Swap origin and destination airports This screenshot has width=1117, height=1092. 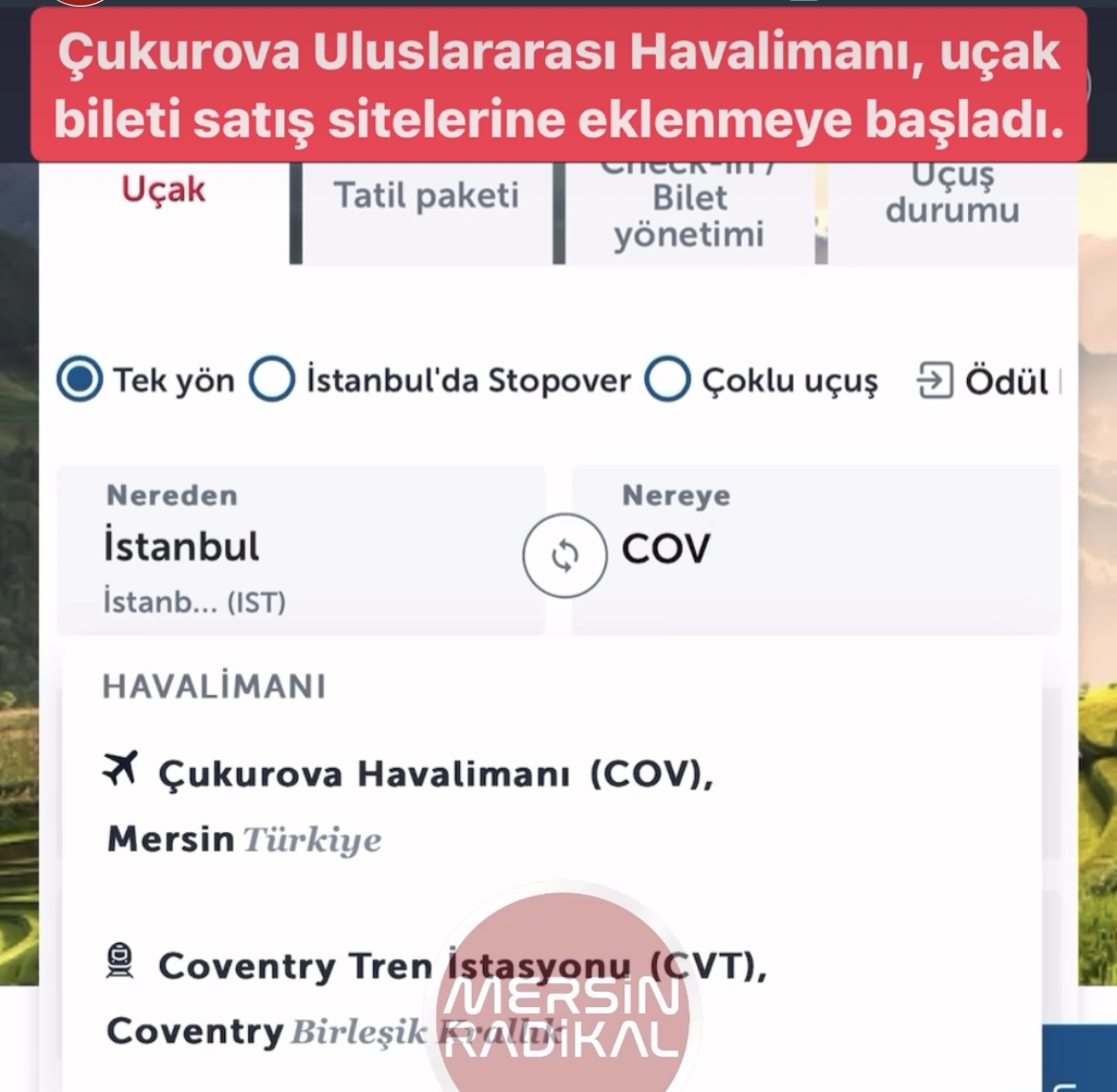[564, 556]
